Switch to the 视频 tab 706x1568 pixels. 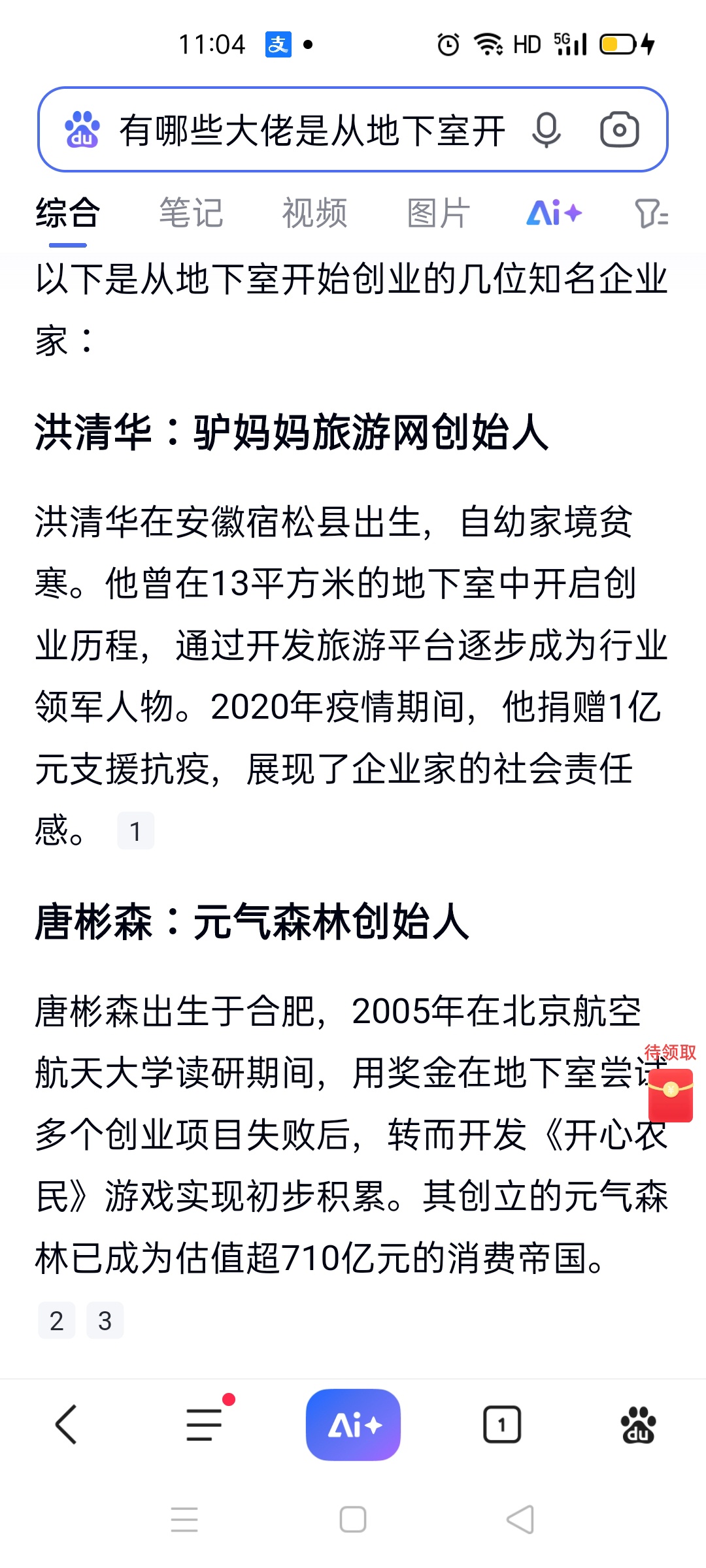point(314,213)
